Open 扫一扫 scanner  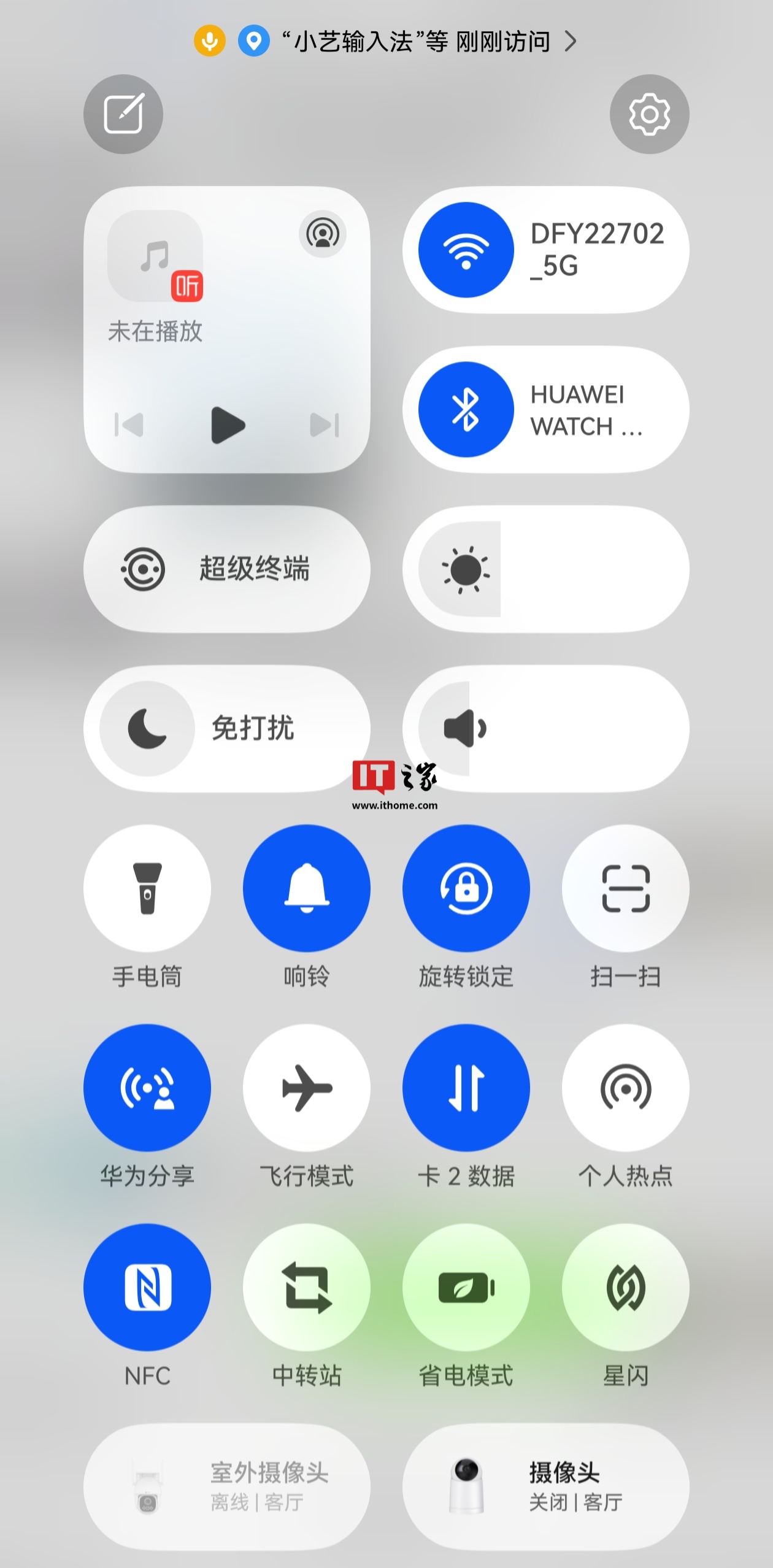(626, 888)
